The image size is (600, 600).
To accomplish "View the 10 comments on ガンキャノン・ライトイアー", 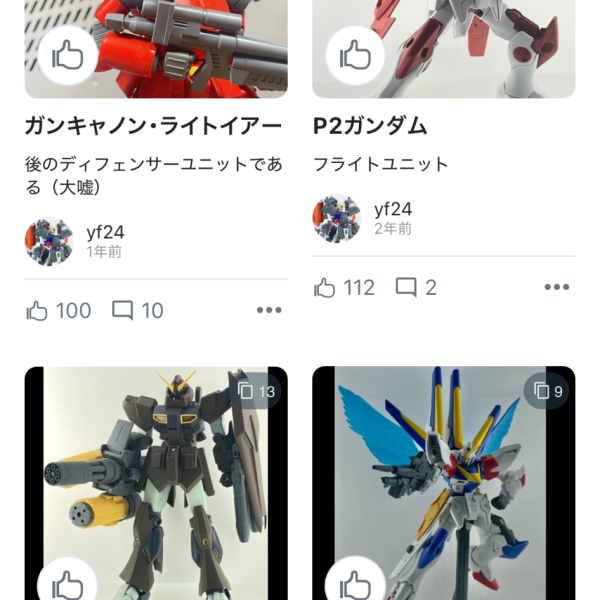I will [x=138, y=311].
